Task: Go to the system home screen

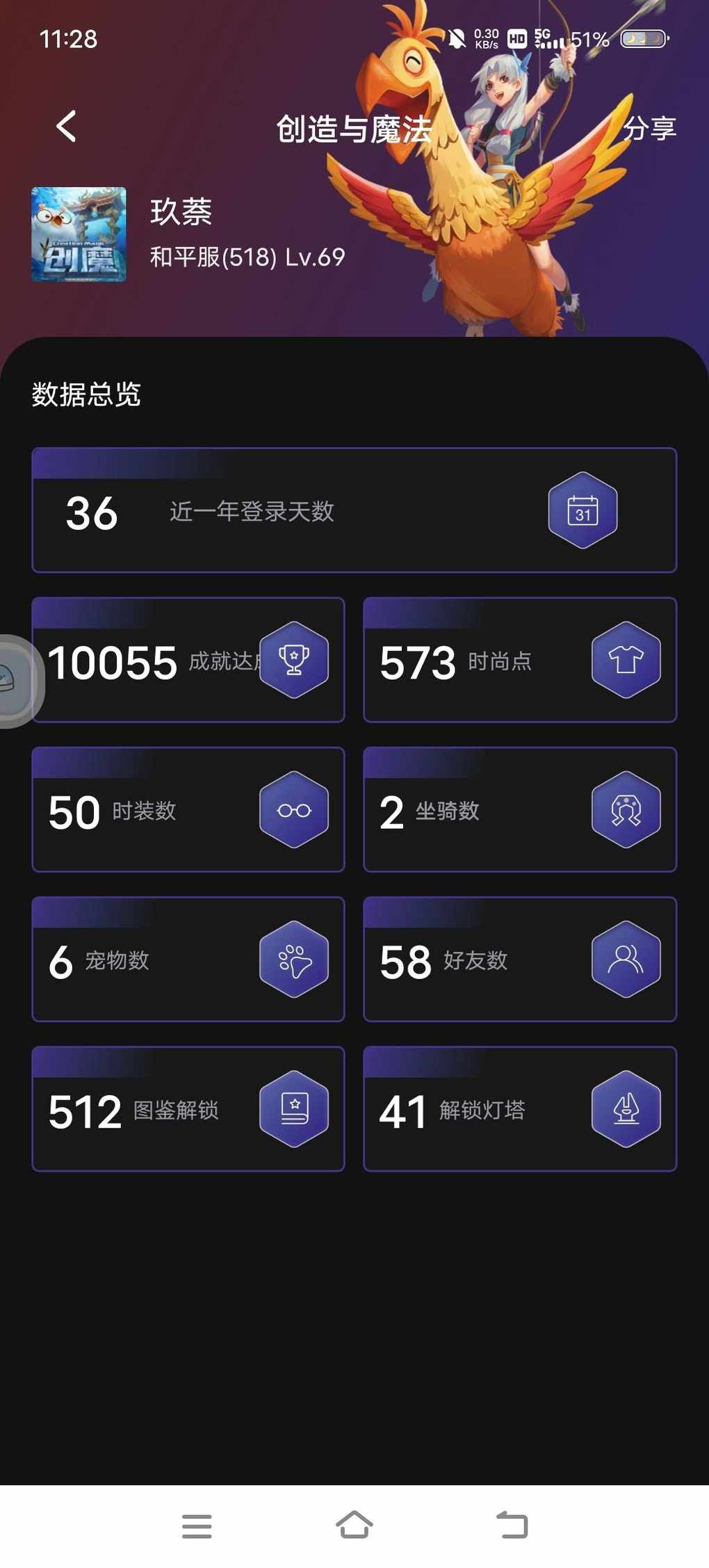Action: (x=354, y=1526)
